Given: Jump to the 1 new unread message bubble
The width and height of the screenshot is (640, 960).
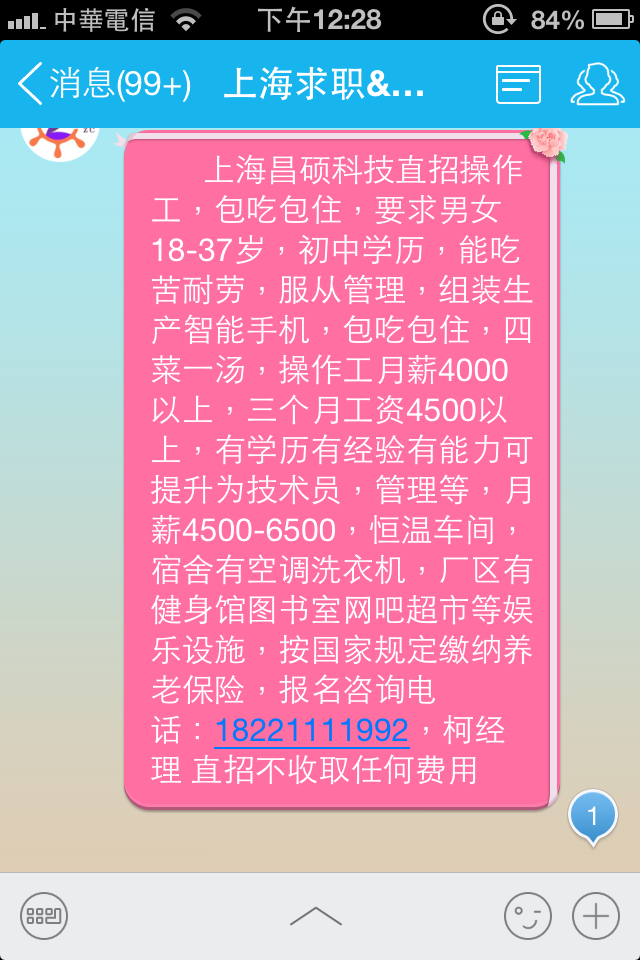Looking at the screenshot, I should 592,816.
